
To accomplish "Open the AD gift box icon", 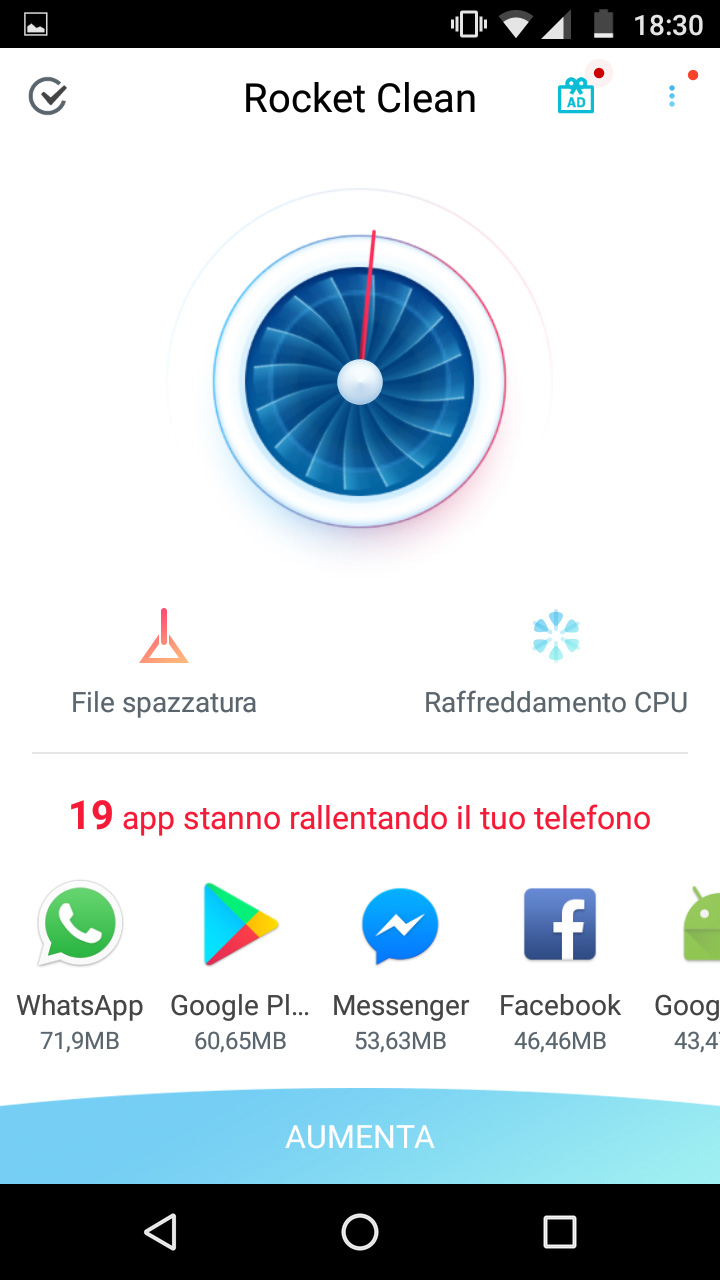I will pyautogui.click(x=576, y=97).
